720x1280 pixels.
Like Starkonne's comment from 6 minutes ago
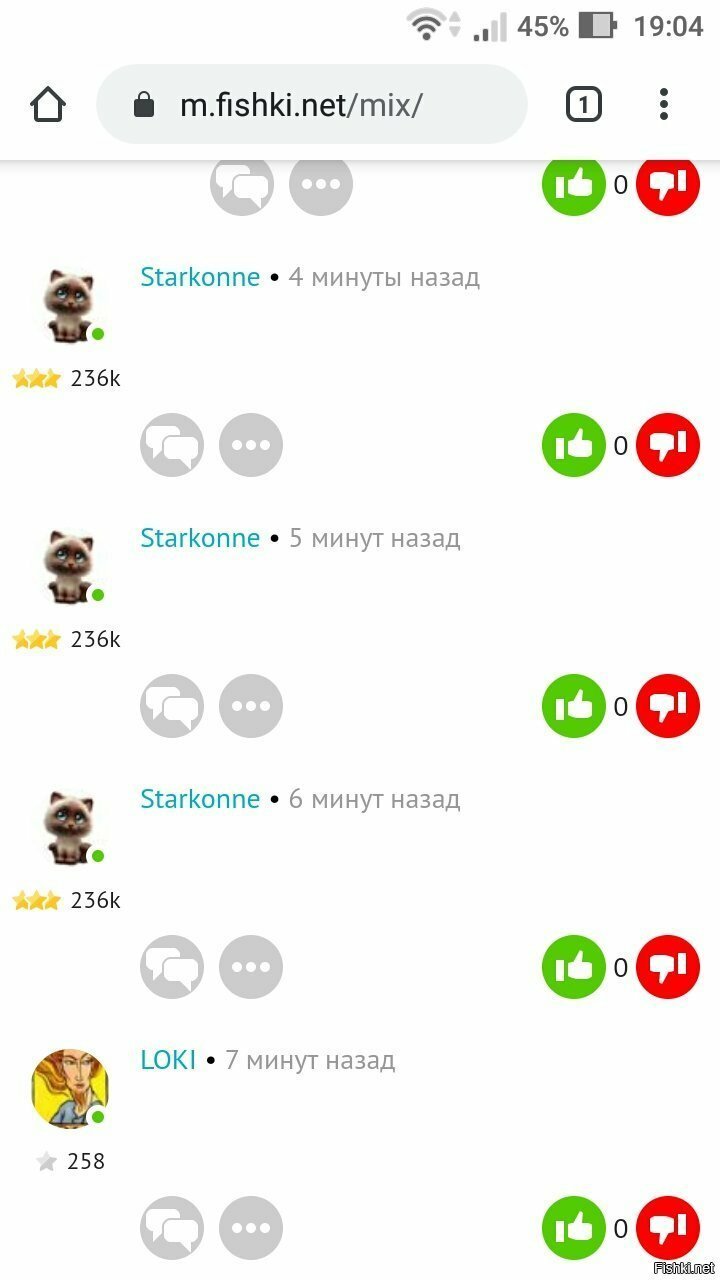tap(574, 967)
